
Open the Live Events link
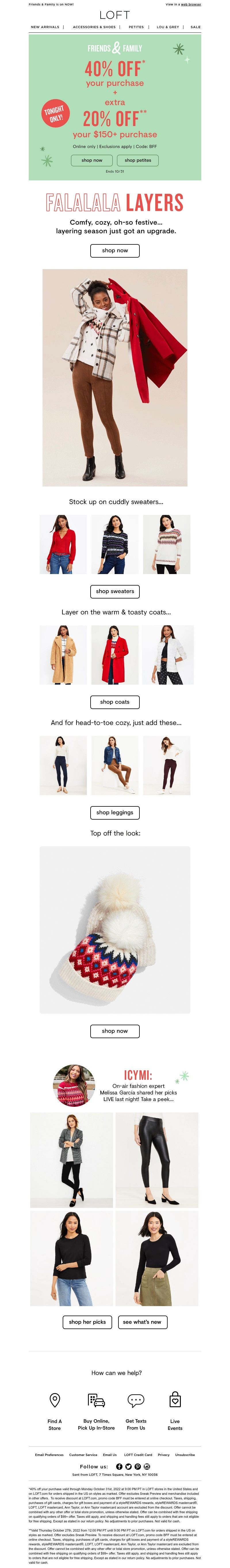click(x=175, y=1411)
